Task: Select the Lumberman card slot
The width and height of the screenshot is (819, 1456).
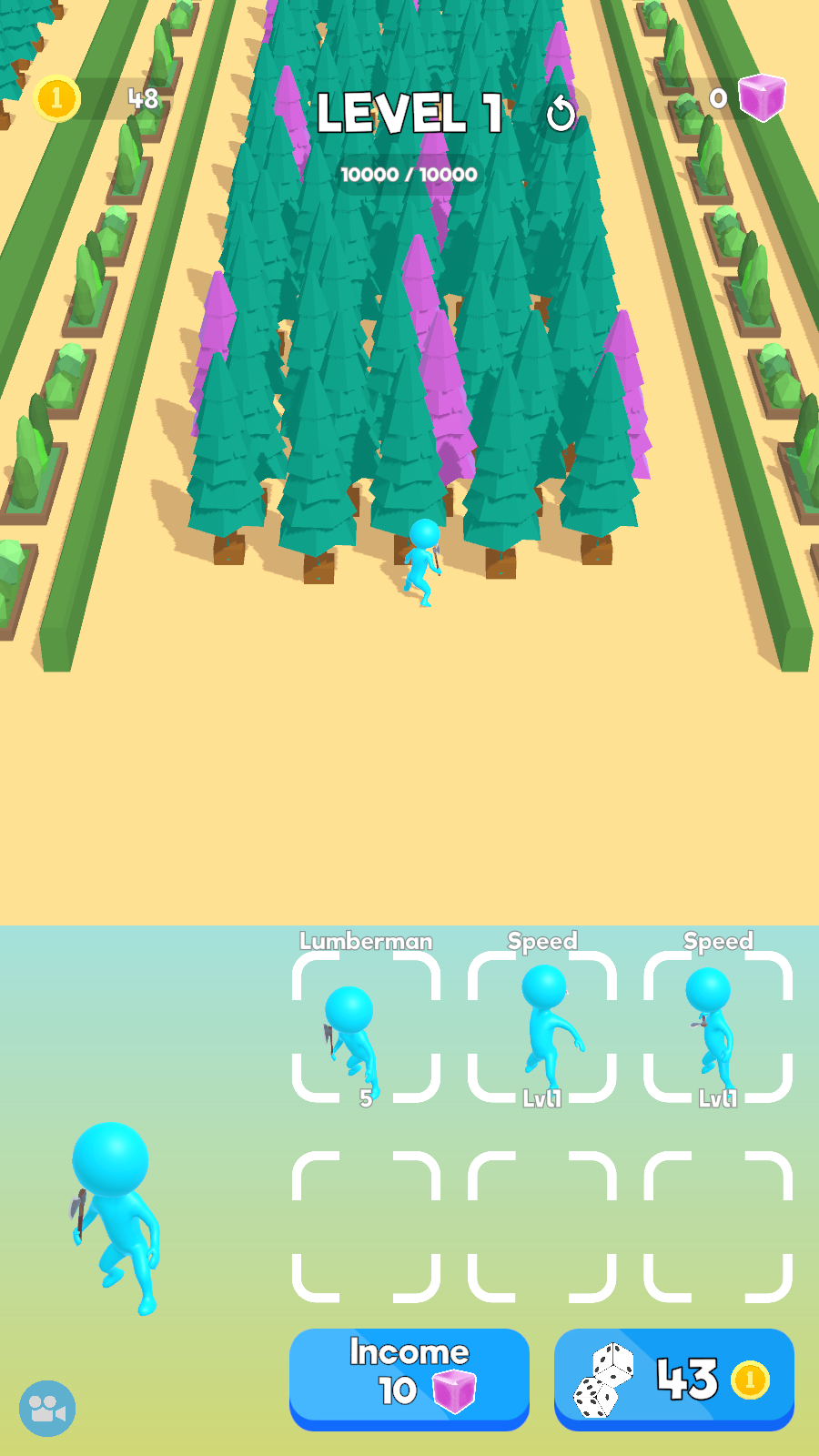Action: pos(366,1026)
